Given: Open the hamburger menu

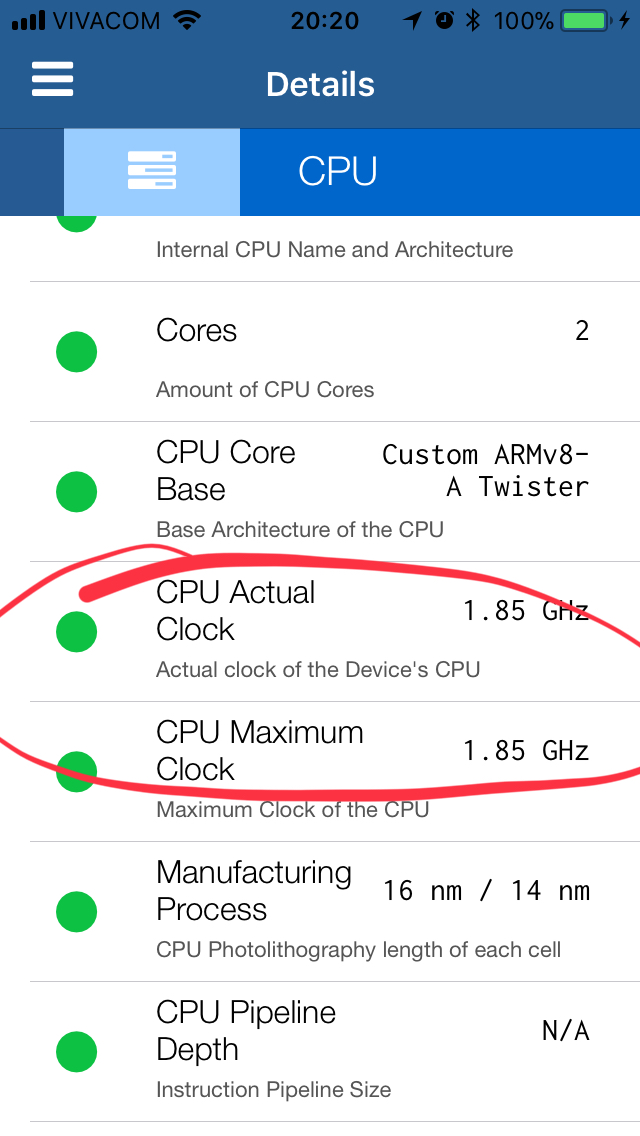Looking at the screenshot, I should pos(52,79).
